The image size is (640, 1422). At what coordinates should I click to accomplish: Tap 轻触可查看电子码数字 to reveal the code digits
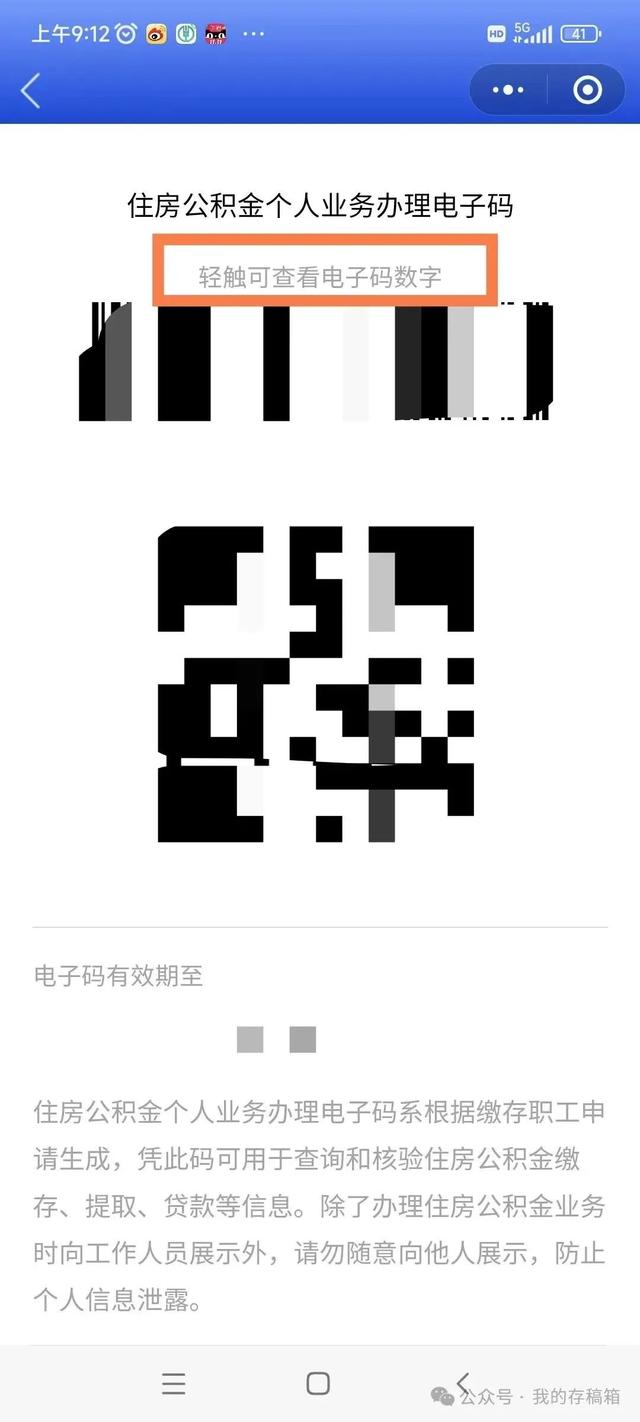point(320,276)
